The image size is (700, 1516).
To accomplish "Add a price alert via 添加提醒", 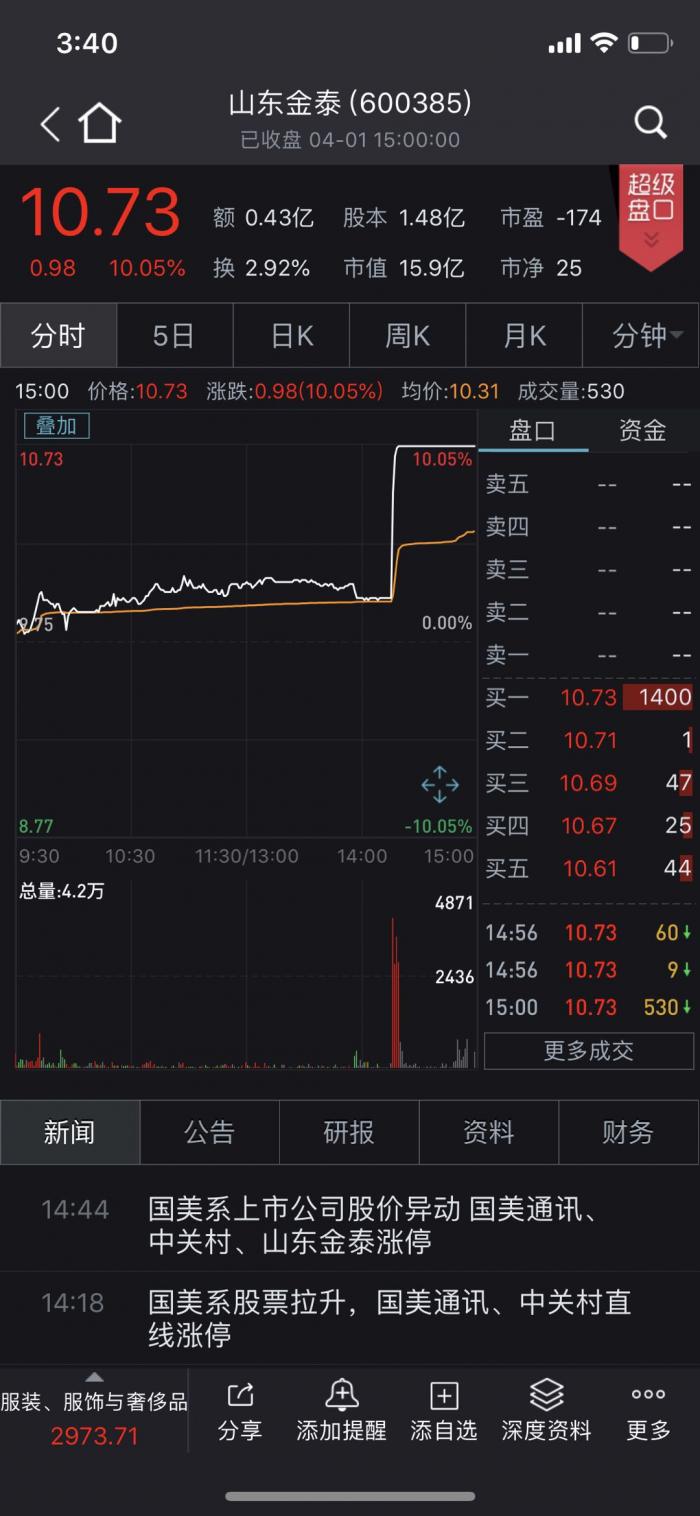I will tap(341, 1410).
